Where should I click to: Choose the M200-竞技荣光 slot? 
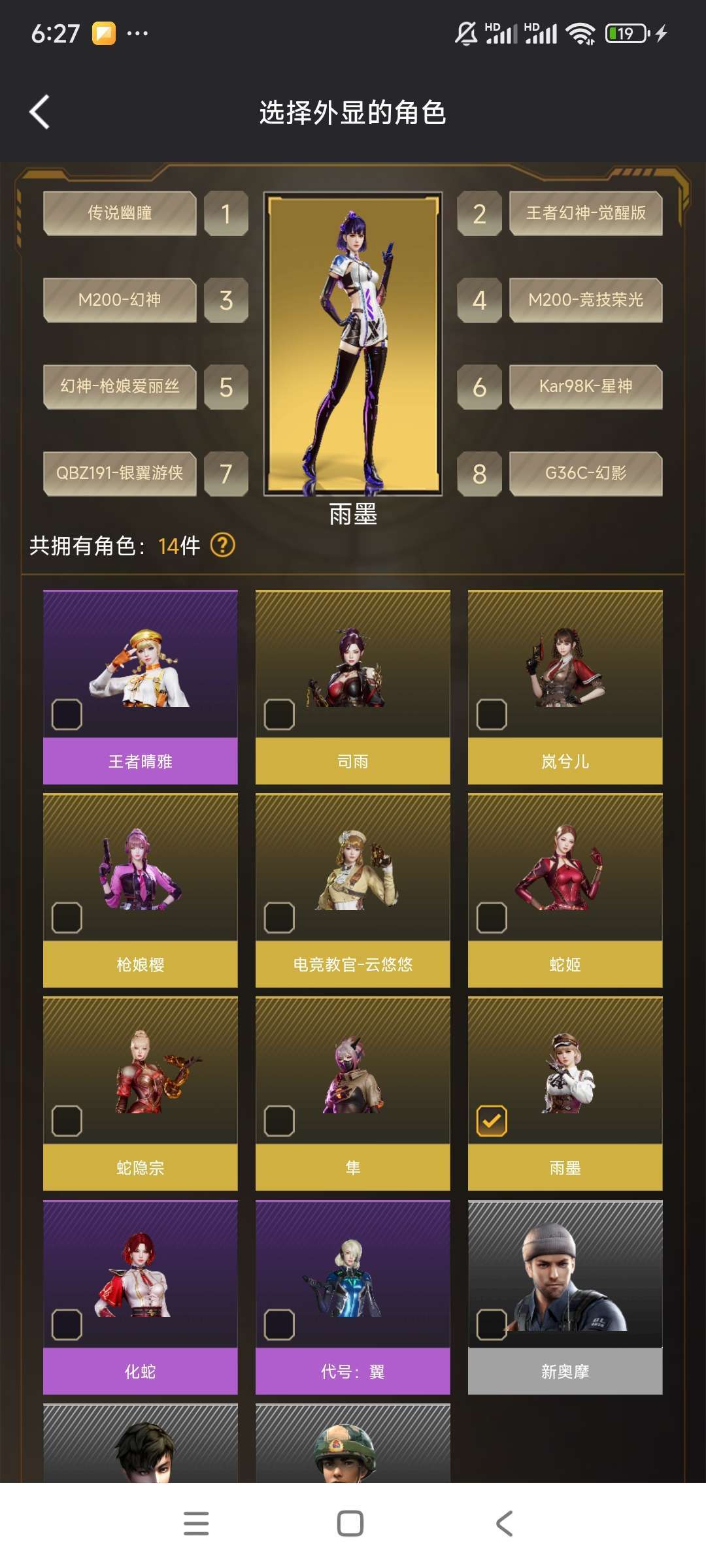(586, 300)
